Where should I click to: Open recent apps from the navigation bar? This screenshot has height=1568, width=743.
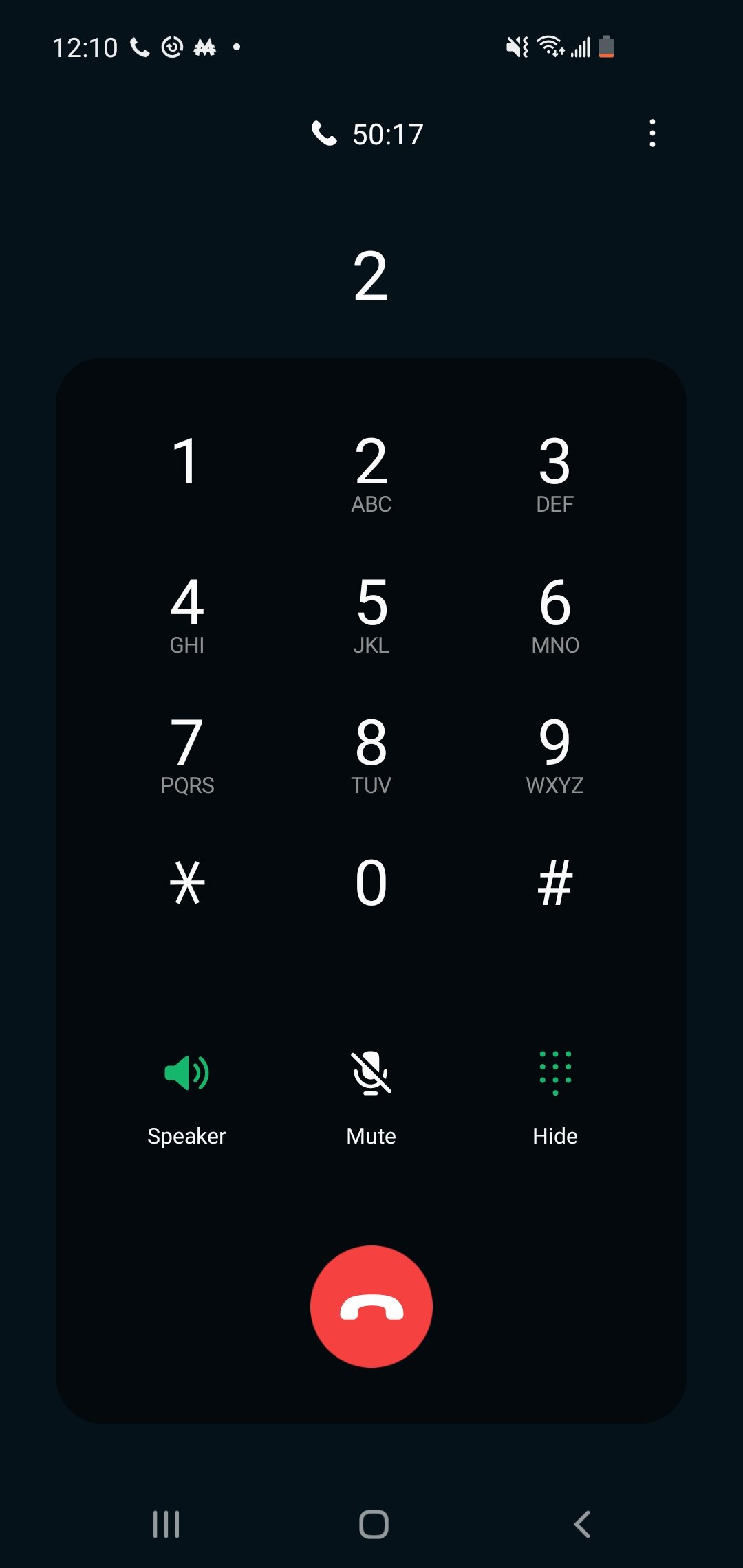166,1524
